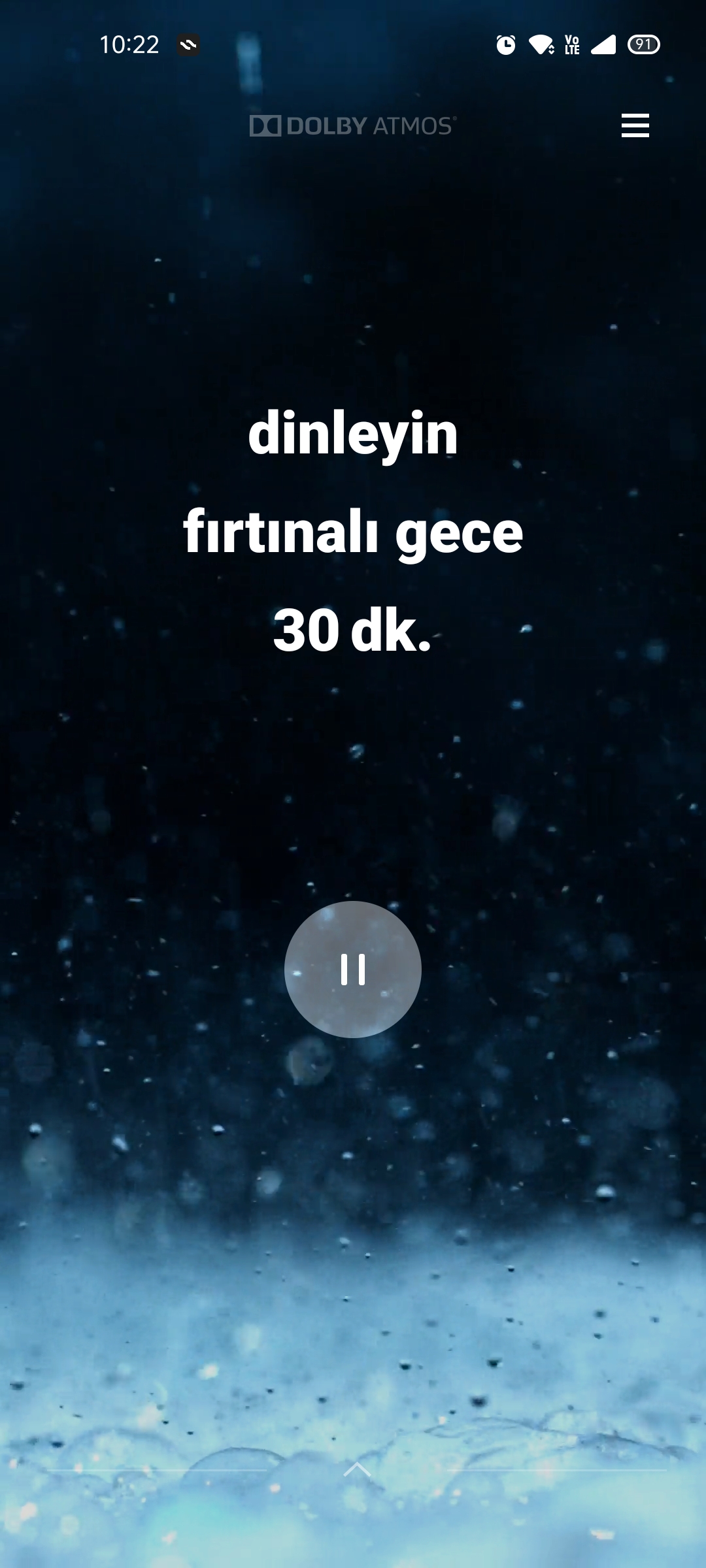This screenshot has height=1568, width=706.
Task: Pause the stormy night sound playback
Action: (353, 970)
